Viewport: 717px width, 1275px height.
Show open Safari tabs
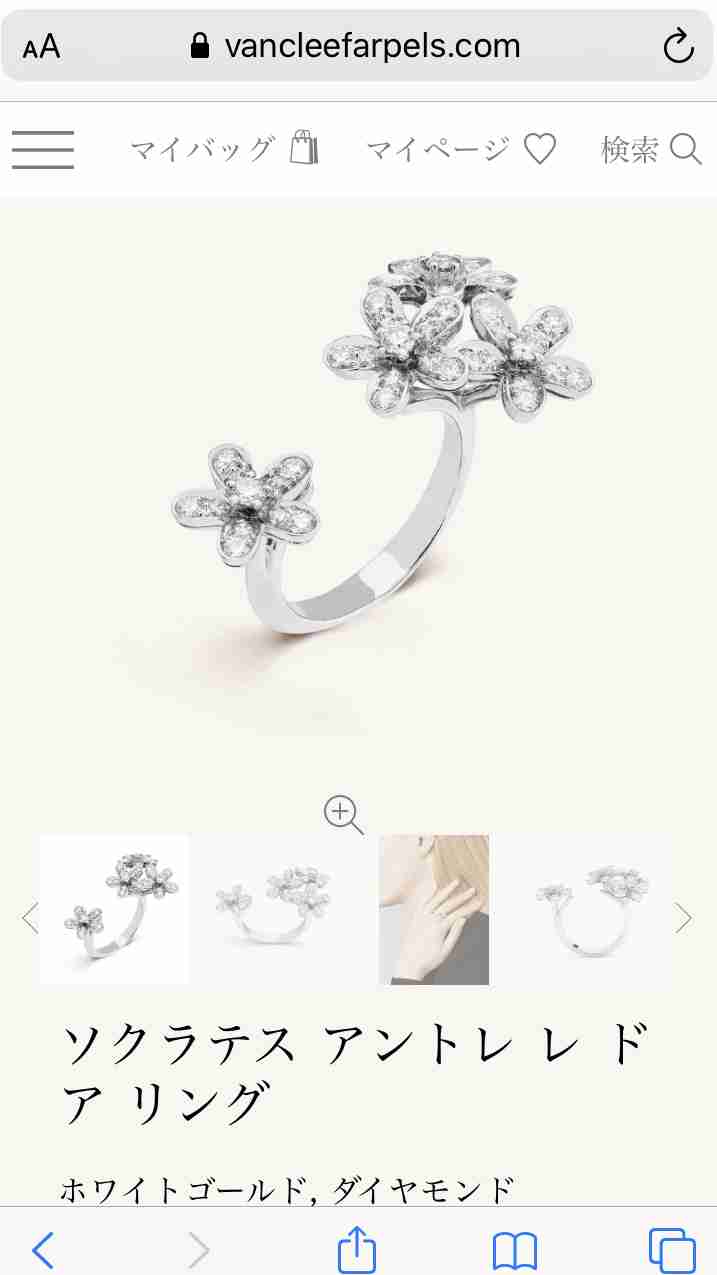[671, 1249]
